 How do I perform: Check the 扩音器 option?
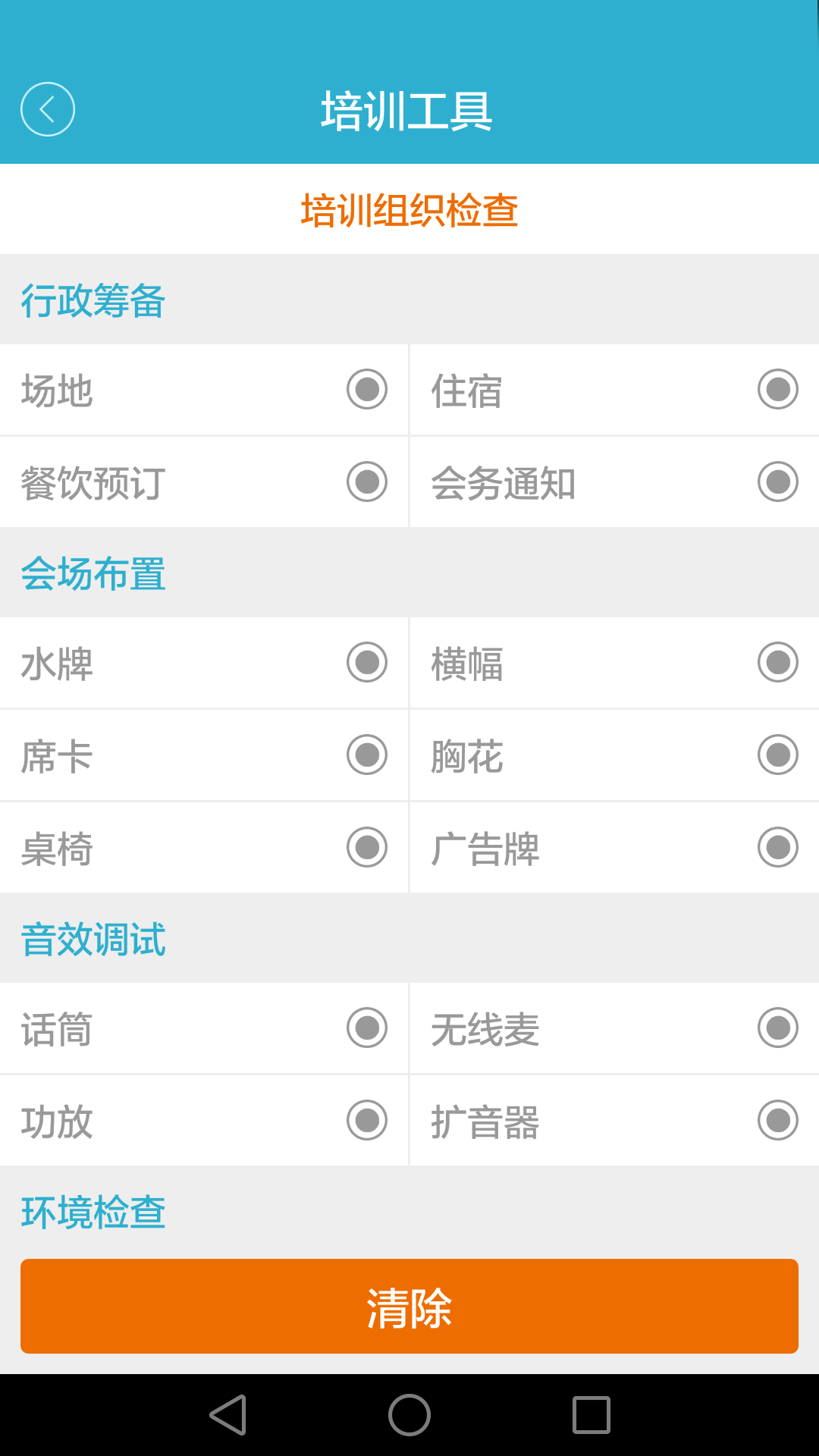[777, 1121]
